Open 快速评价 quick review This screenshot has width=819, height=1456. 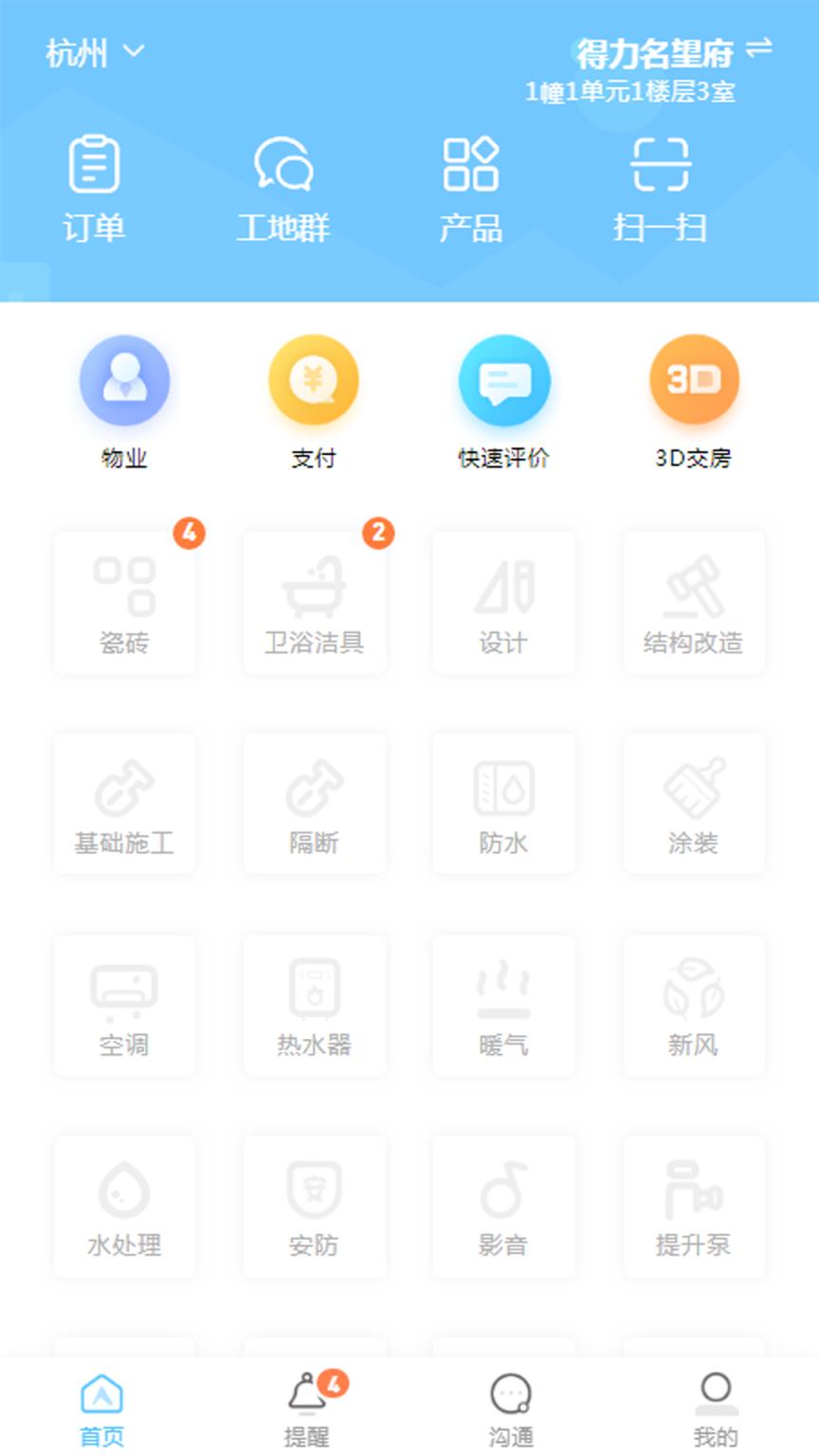[503, 398]
